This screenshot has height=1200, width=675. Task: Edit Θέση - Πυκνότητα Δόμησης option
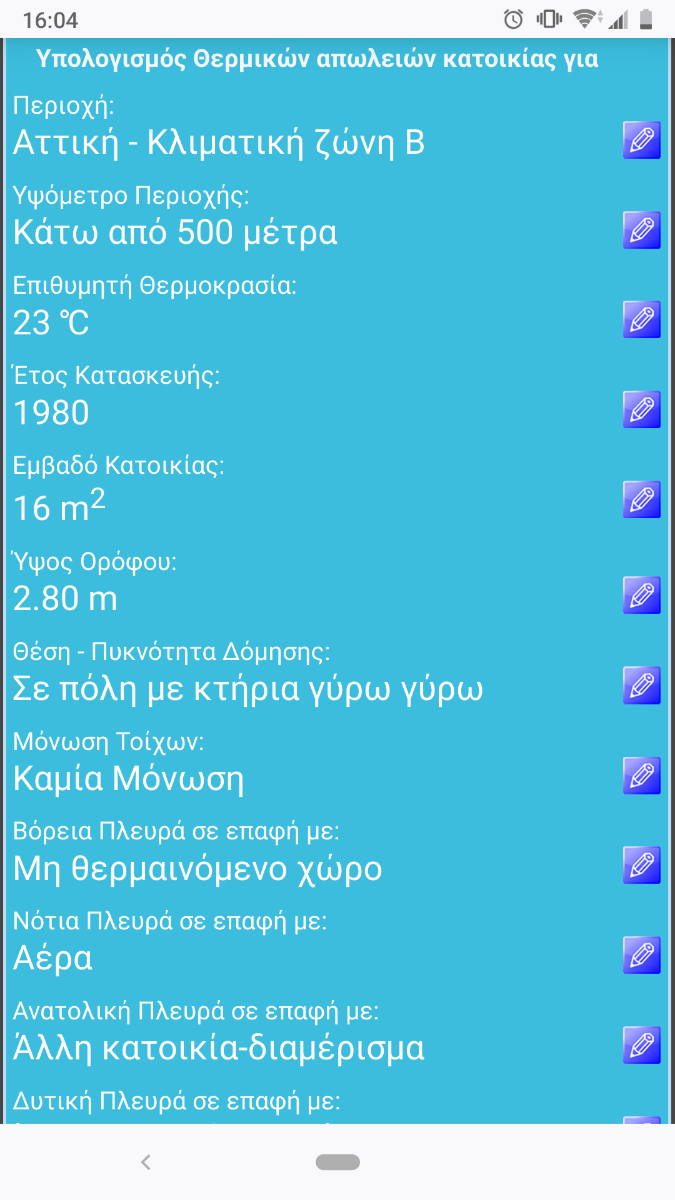point(642,686)
